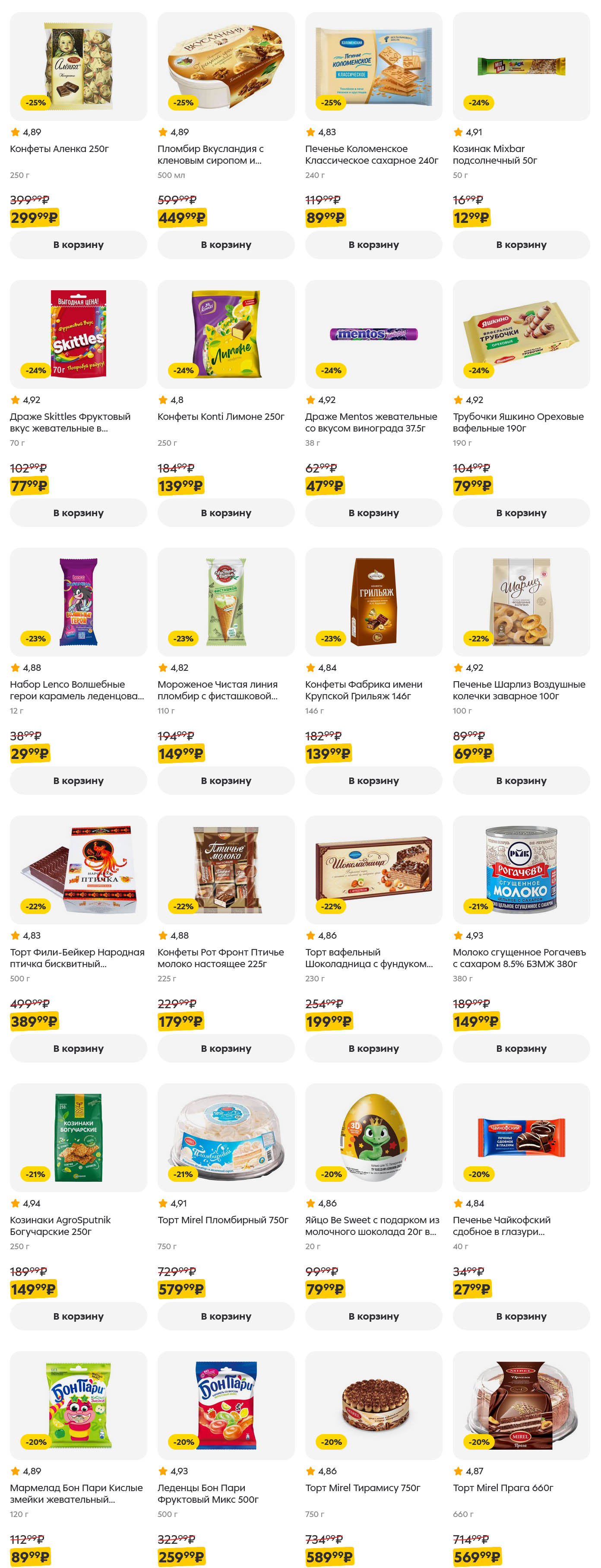Image resolution: width=601 pixels, height=1568 pixels.
Task: Add Печенье Чайкофский to cart
Action: (521, 1316)
